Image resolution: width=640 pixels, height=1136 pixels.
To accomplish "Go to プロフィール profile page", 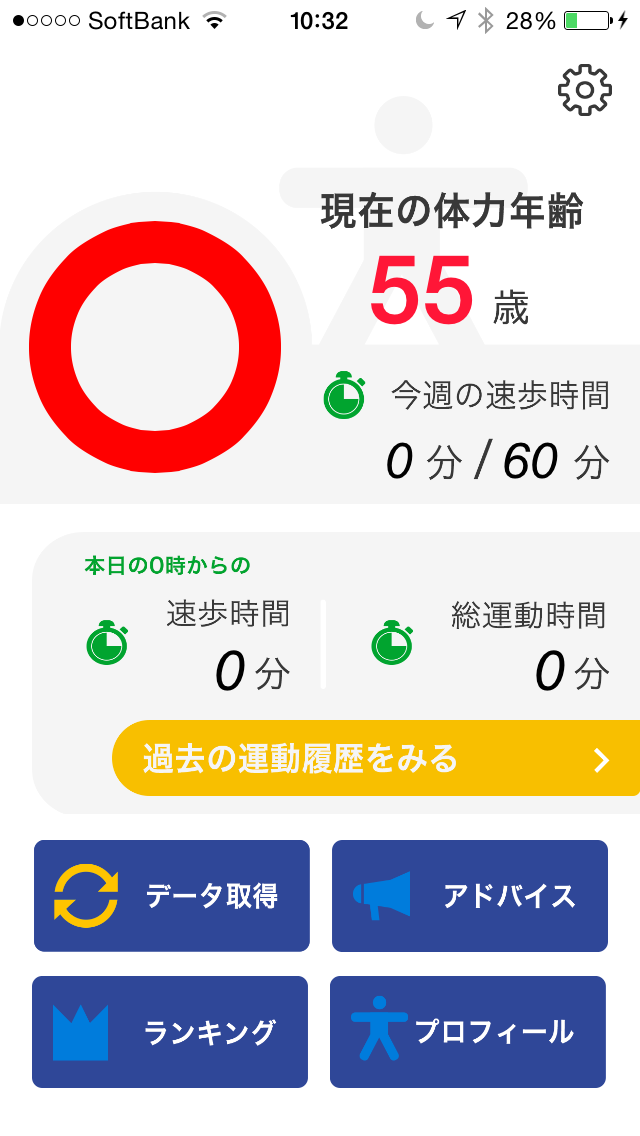I will (468, 1032).
